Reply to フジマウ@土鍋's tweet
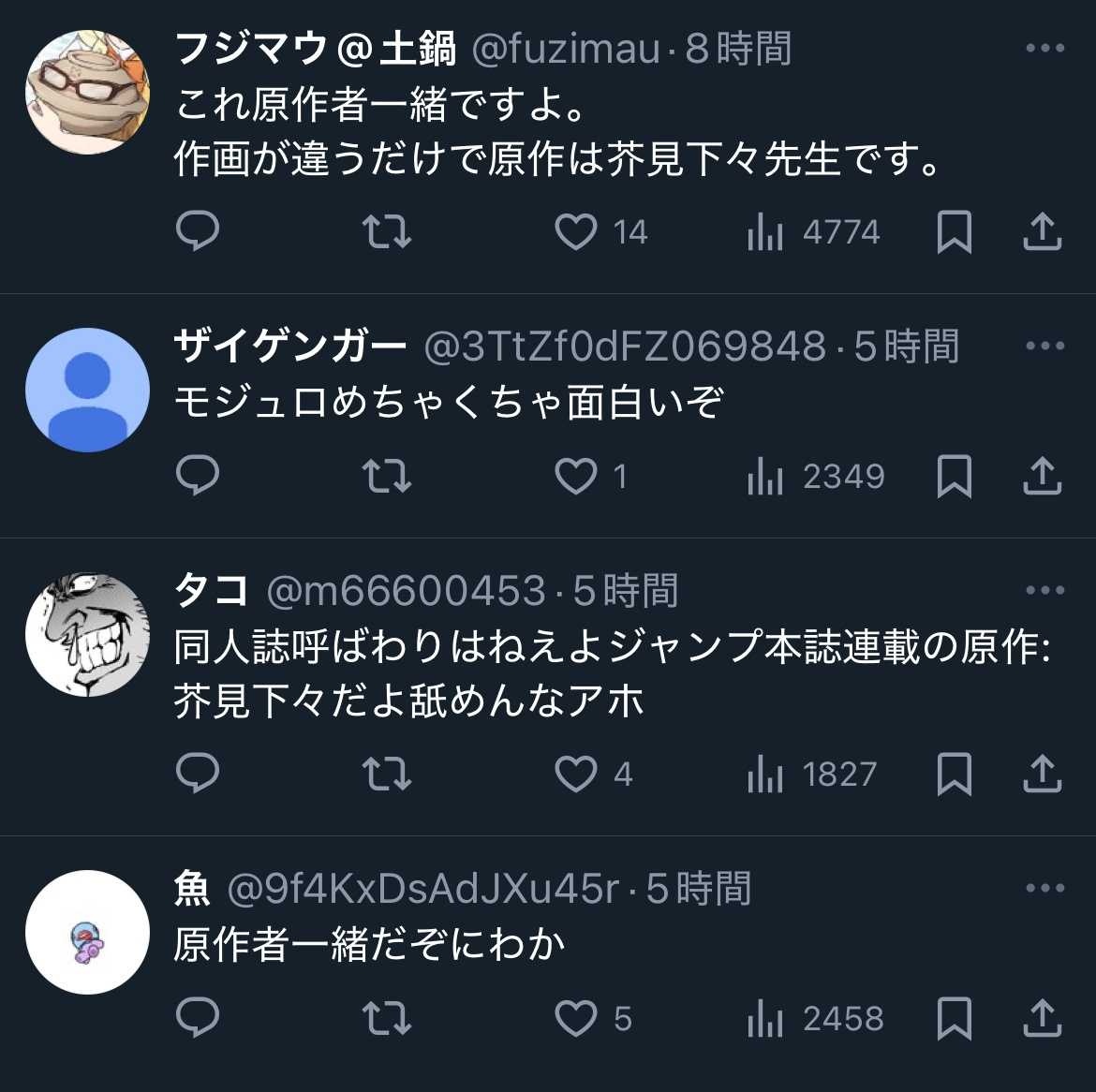 click(x=198, y=231)
